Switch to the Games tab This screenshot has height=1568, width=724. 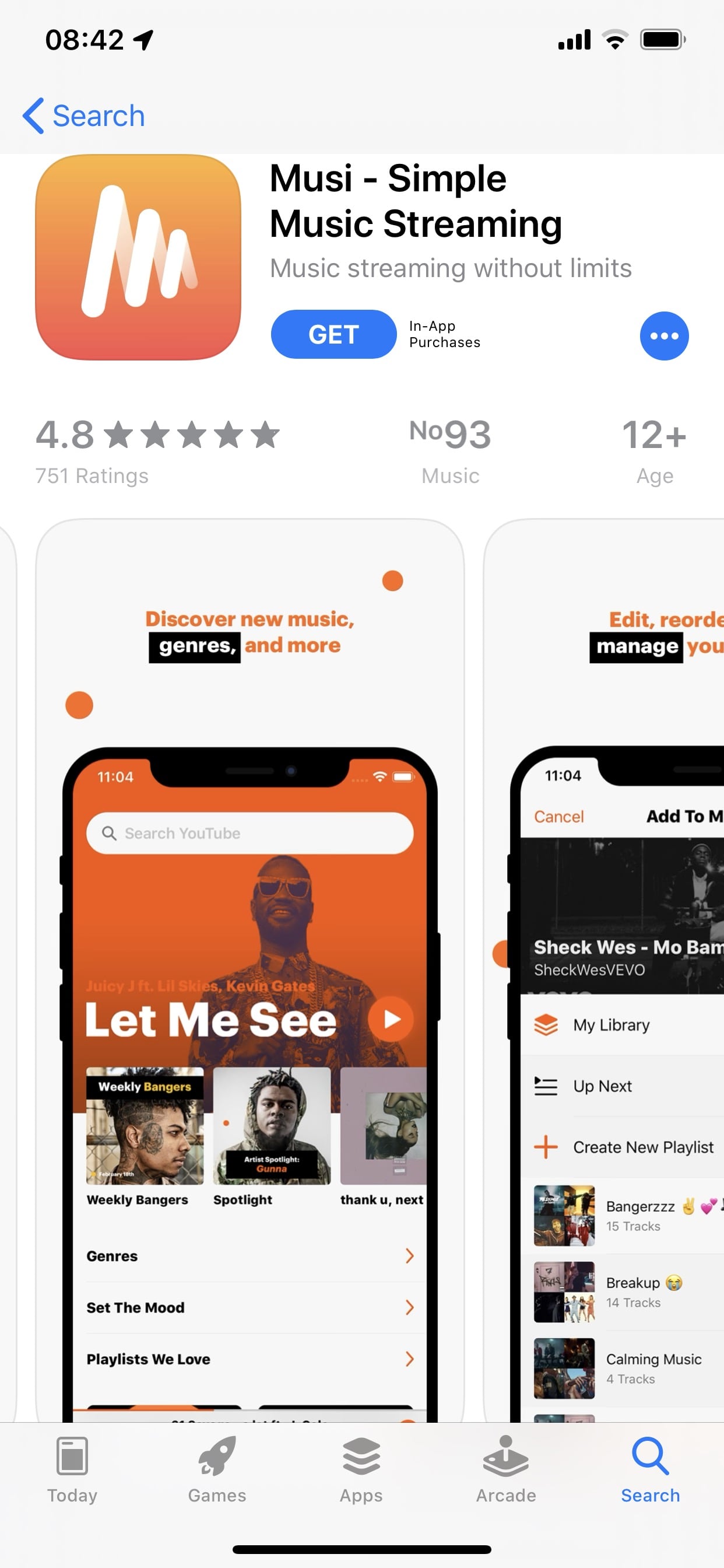[217, 1469]
